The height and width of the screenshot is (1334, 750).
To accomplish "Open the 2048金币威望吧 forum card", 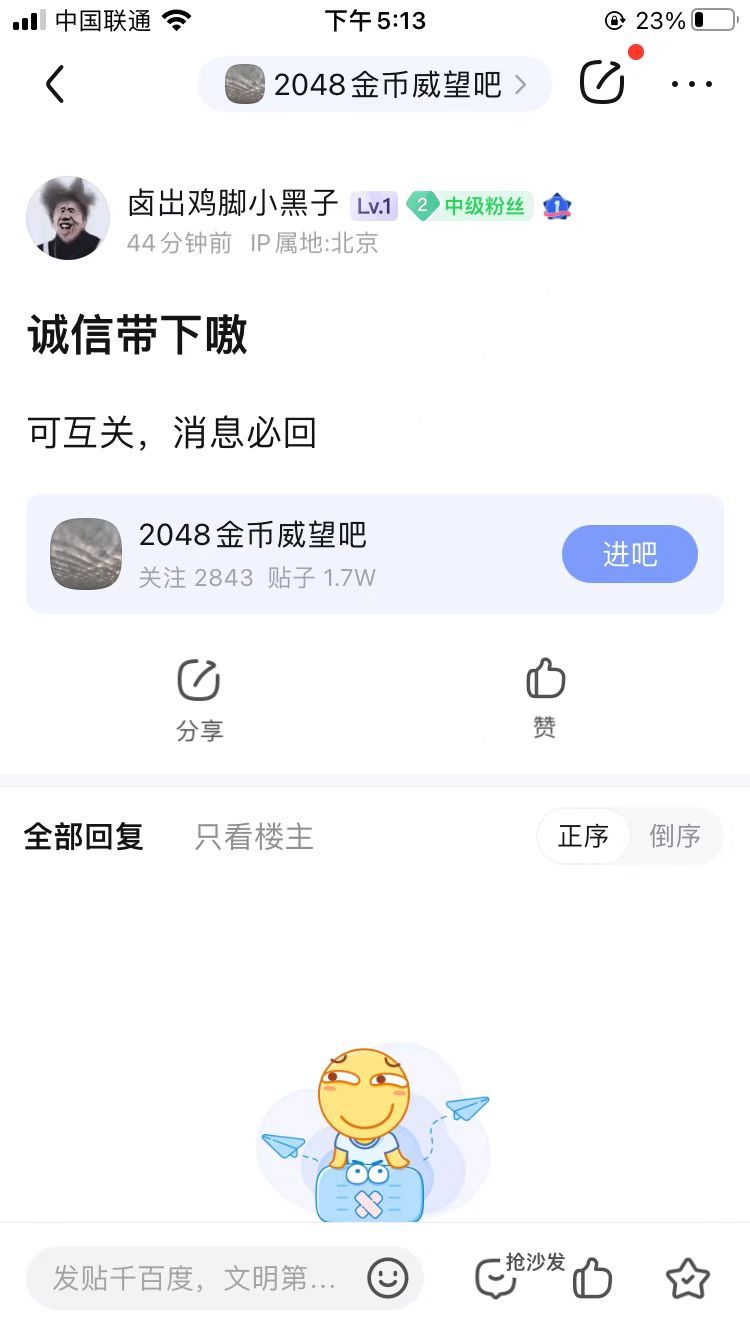I will 300,554.
